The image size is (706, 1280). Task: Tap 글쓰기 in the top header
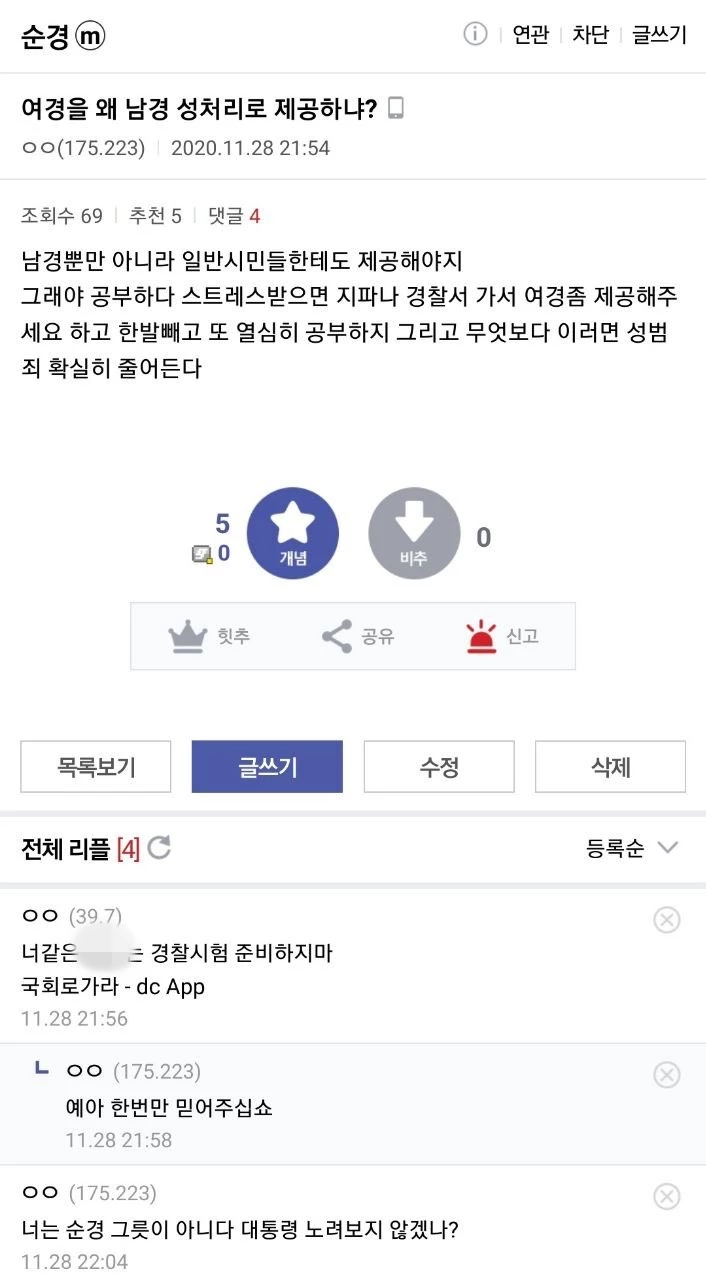(x=659, y=35)
